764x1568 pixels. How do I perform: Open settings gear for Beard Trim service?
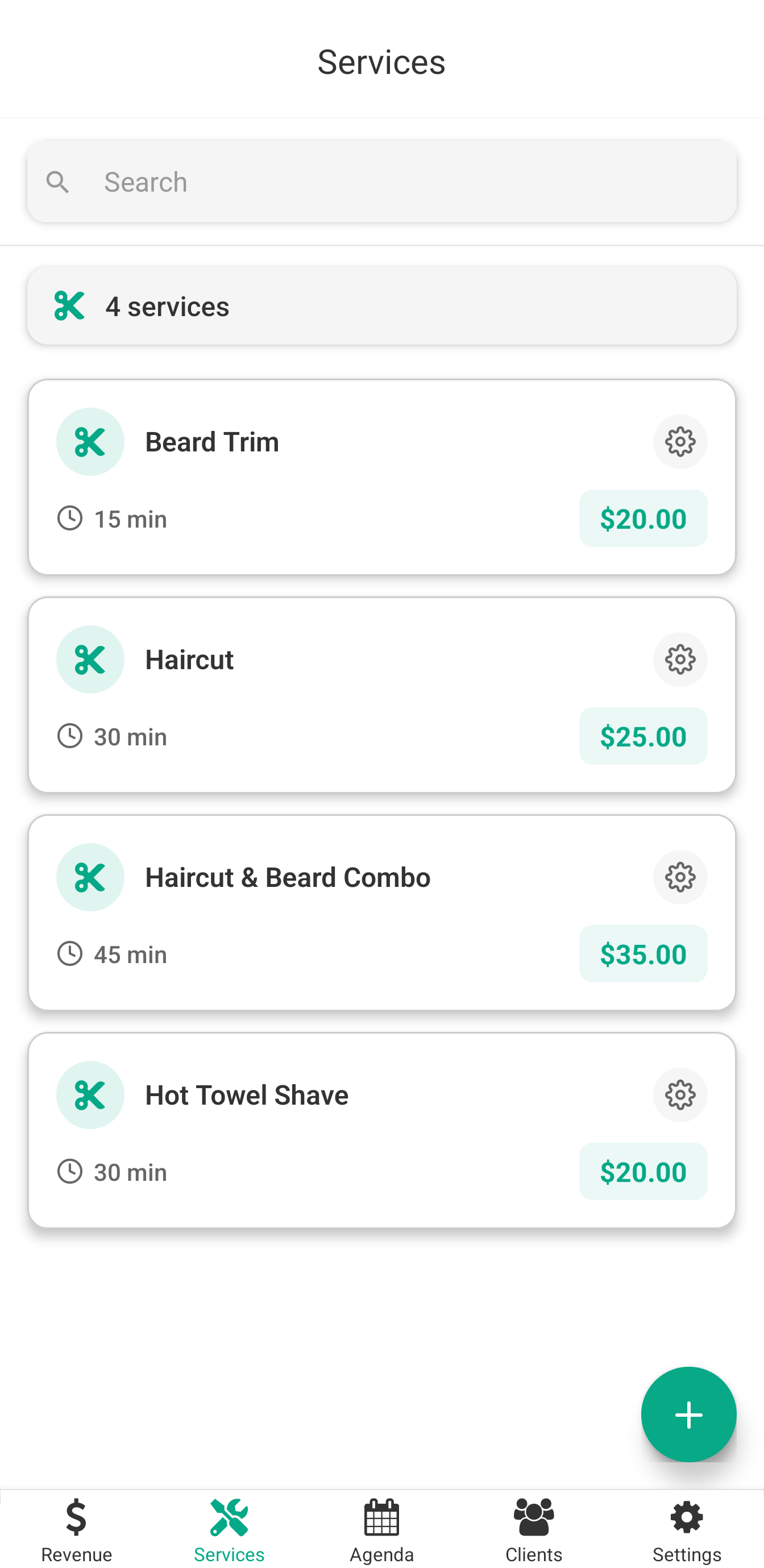point(680,442)
